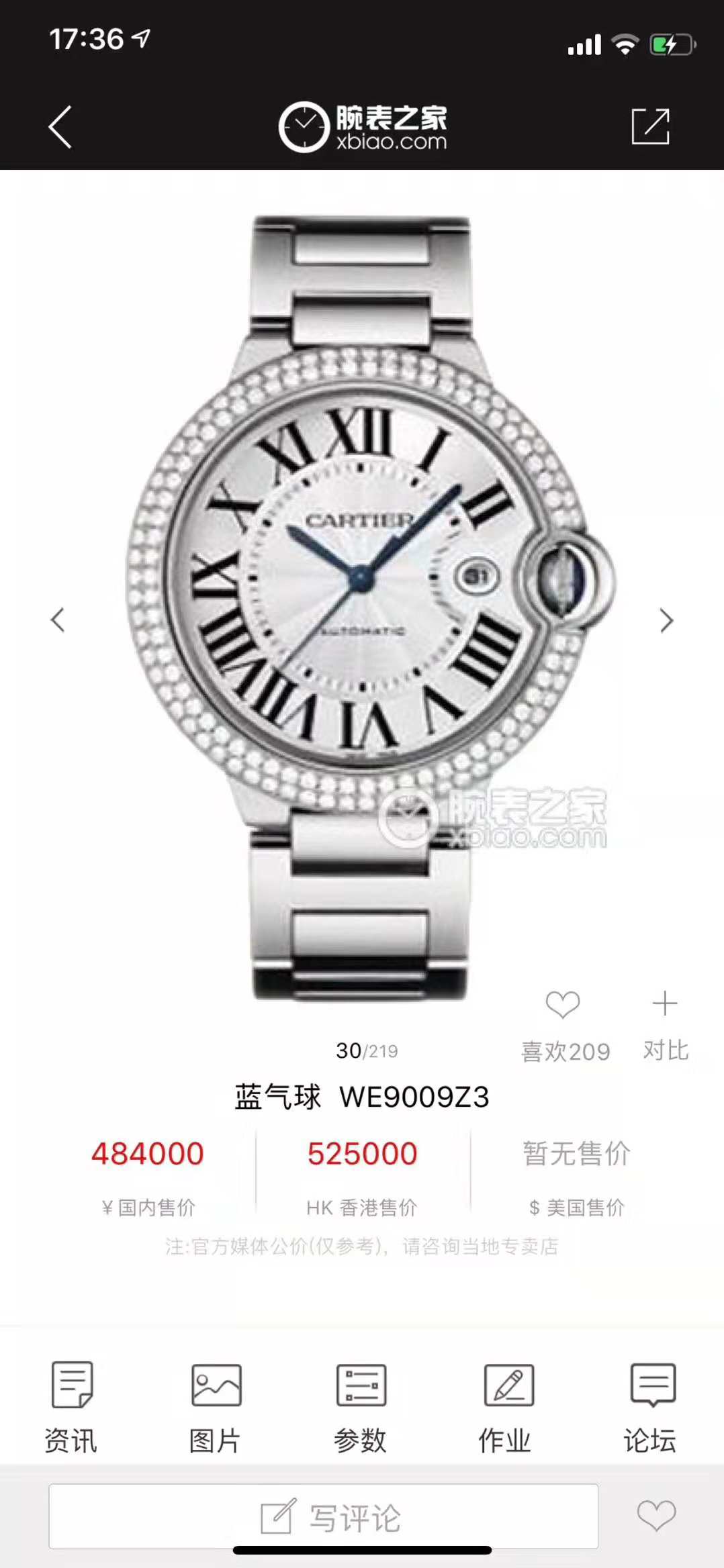The image size is (724, 1568).
Task: Show the next watch image
Action: point(666,620)
